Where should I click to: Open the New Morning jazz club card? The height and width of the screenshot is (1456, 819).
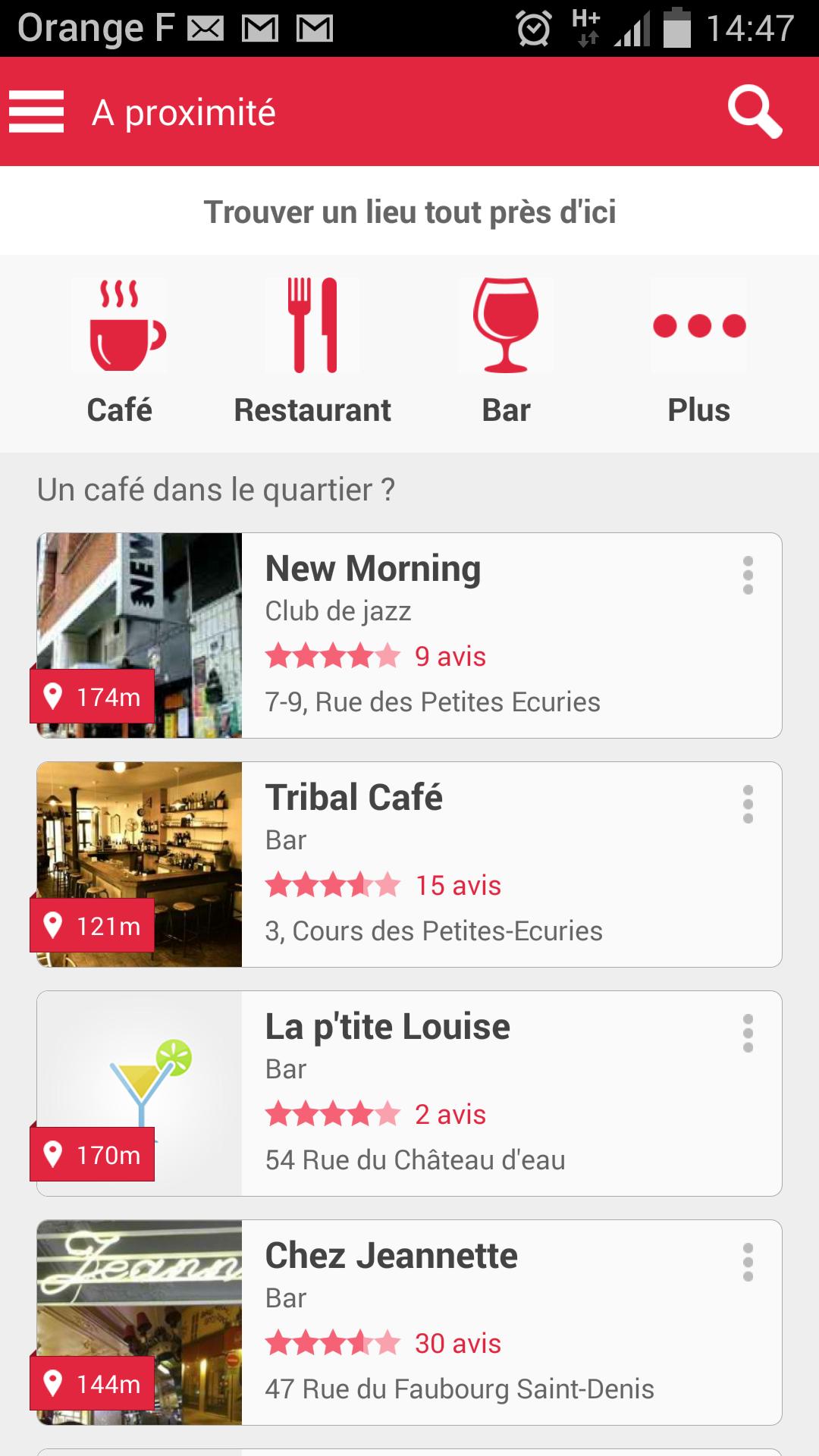[x=455, y=635]
